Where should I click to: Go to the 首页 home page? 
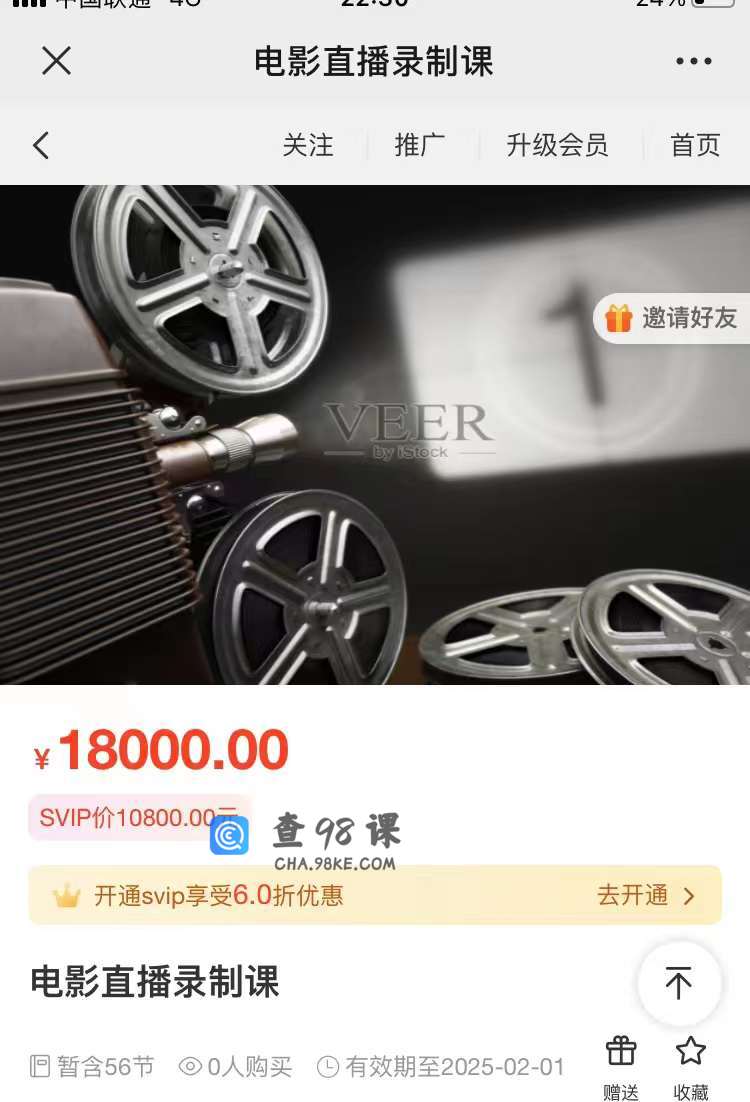pyautogui.click(x=695, y=146)
